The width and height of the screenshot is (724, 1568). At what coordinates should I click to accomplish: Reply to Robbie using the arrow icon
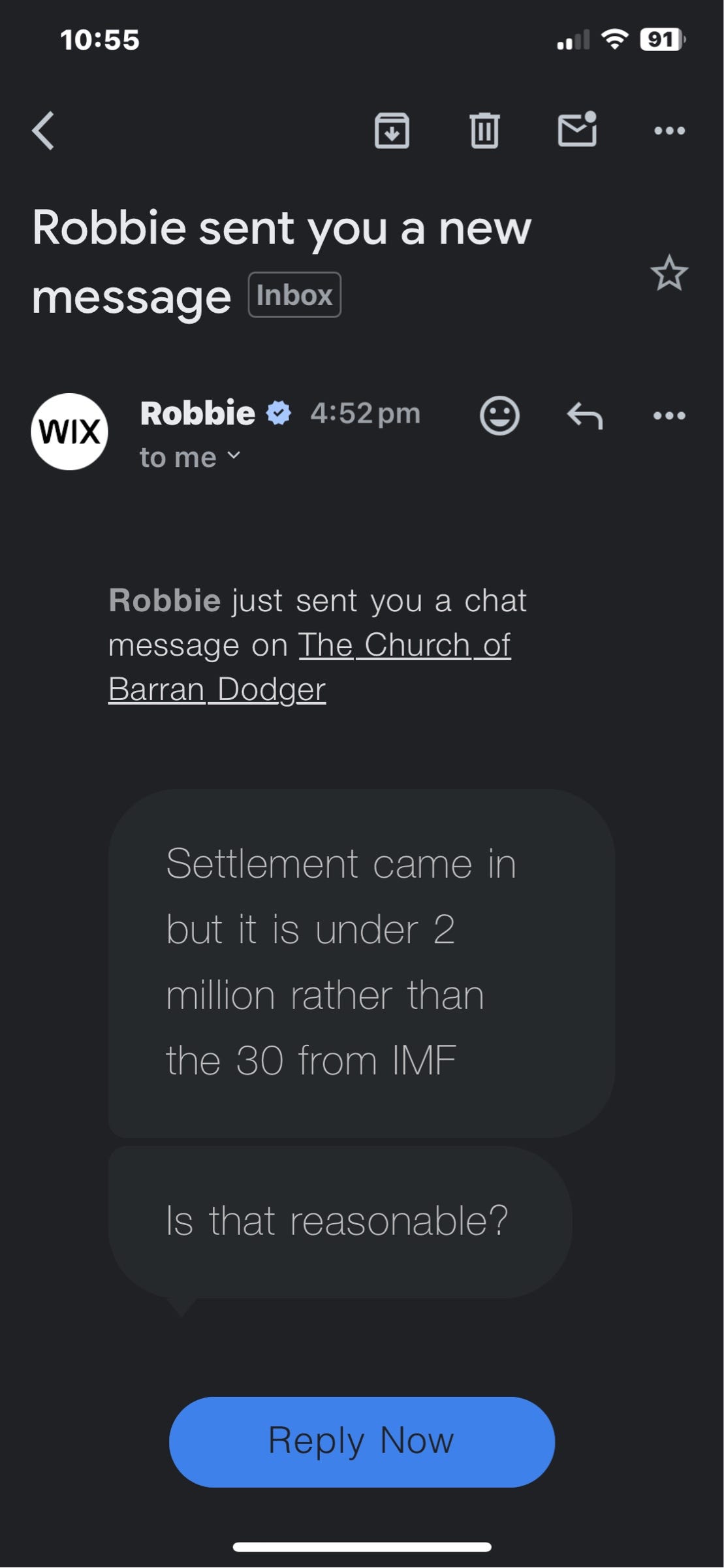(x=584, y=415)
